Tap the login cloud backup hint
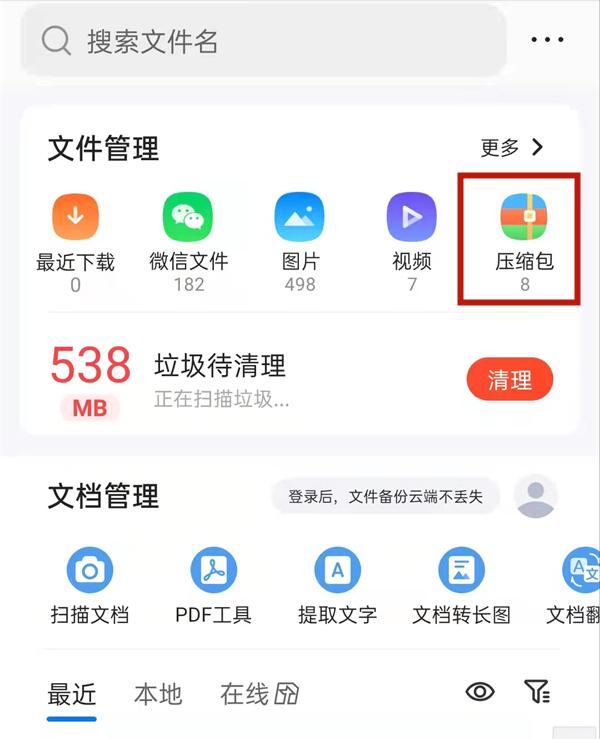 click(x=384, y=496)
